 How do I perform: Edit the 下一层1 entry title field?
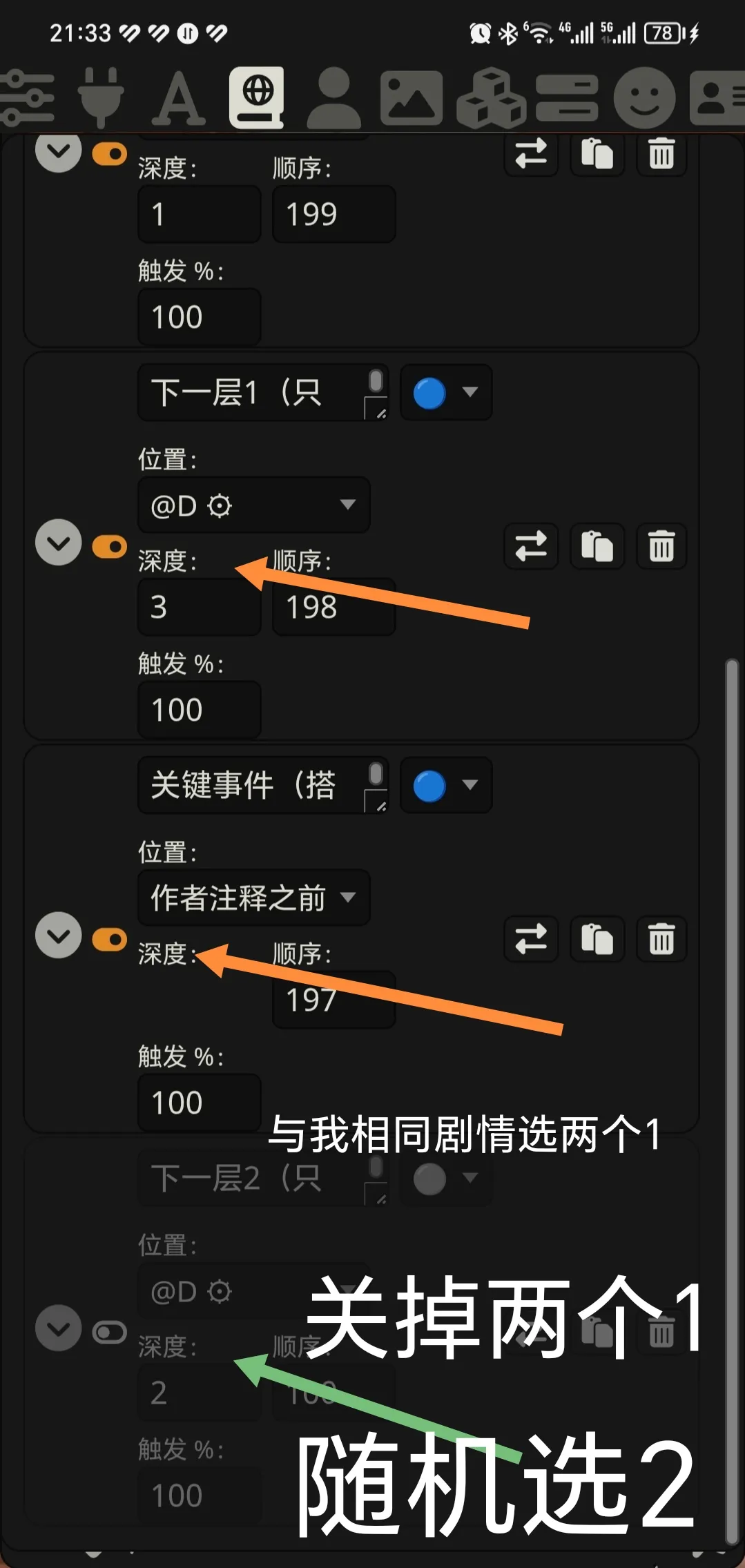point(252,393)
